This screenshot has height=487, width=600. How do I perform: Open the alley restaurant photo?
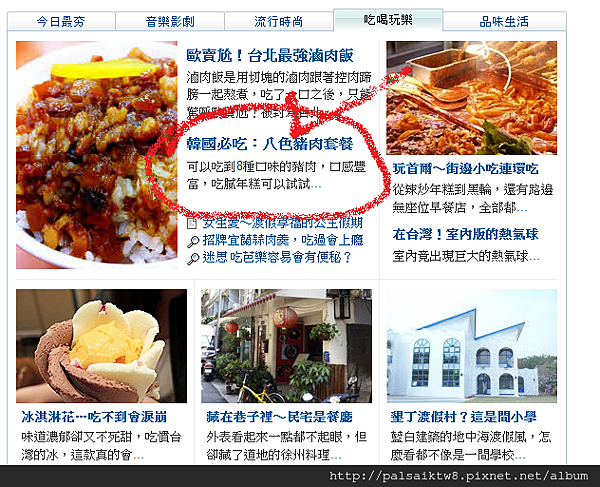tap(286, 345)
